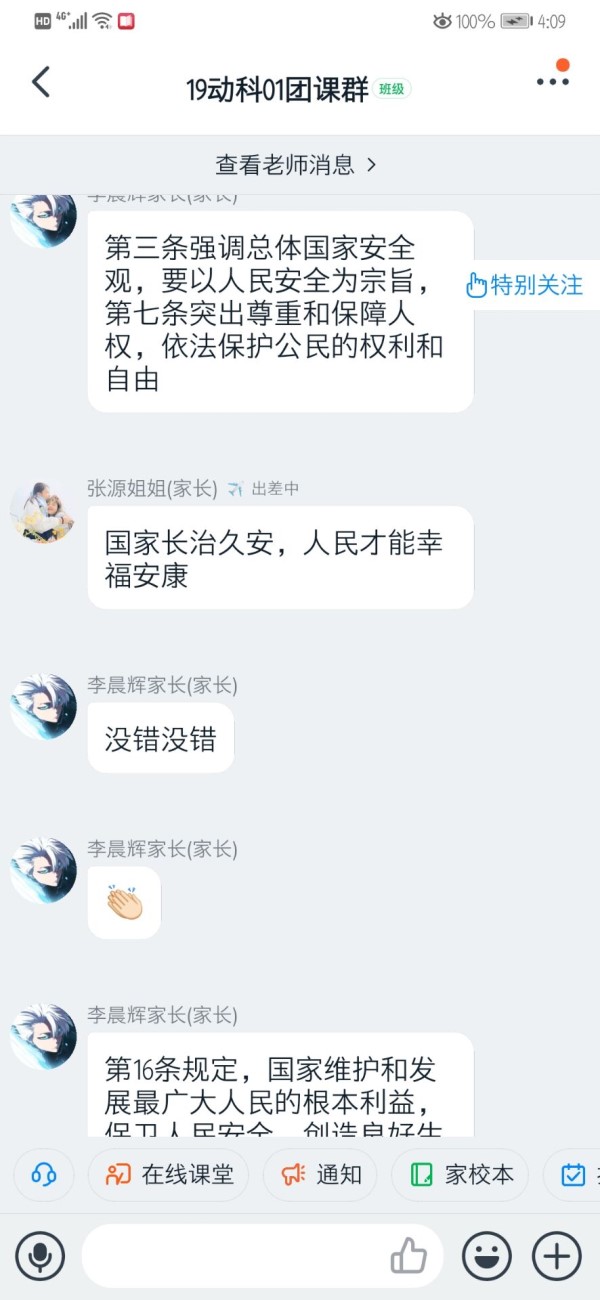Tap the 特别关注 button
This screenshot has height=1300, width=600.
tap(525, 285)
